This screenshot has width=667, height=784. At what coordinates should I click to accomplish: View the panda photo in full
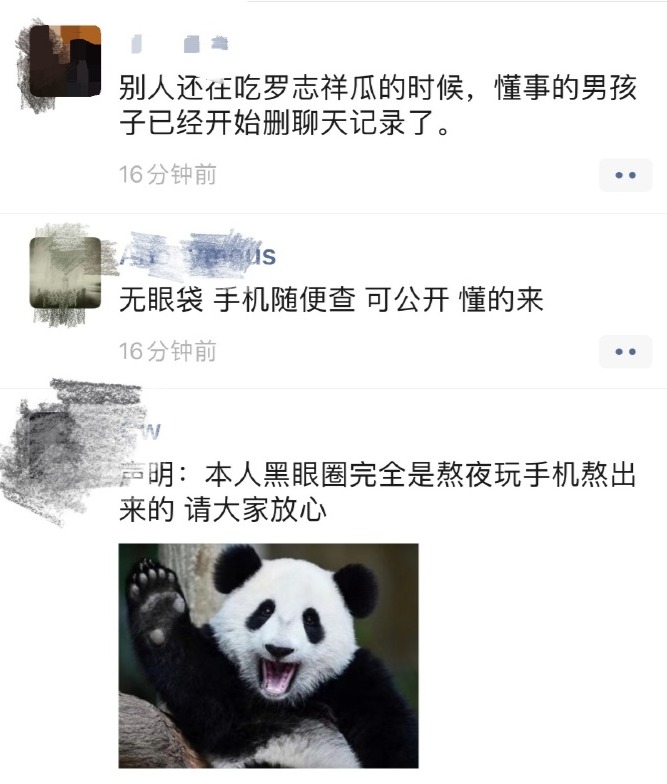(x=268, y=655)
